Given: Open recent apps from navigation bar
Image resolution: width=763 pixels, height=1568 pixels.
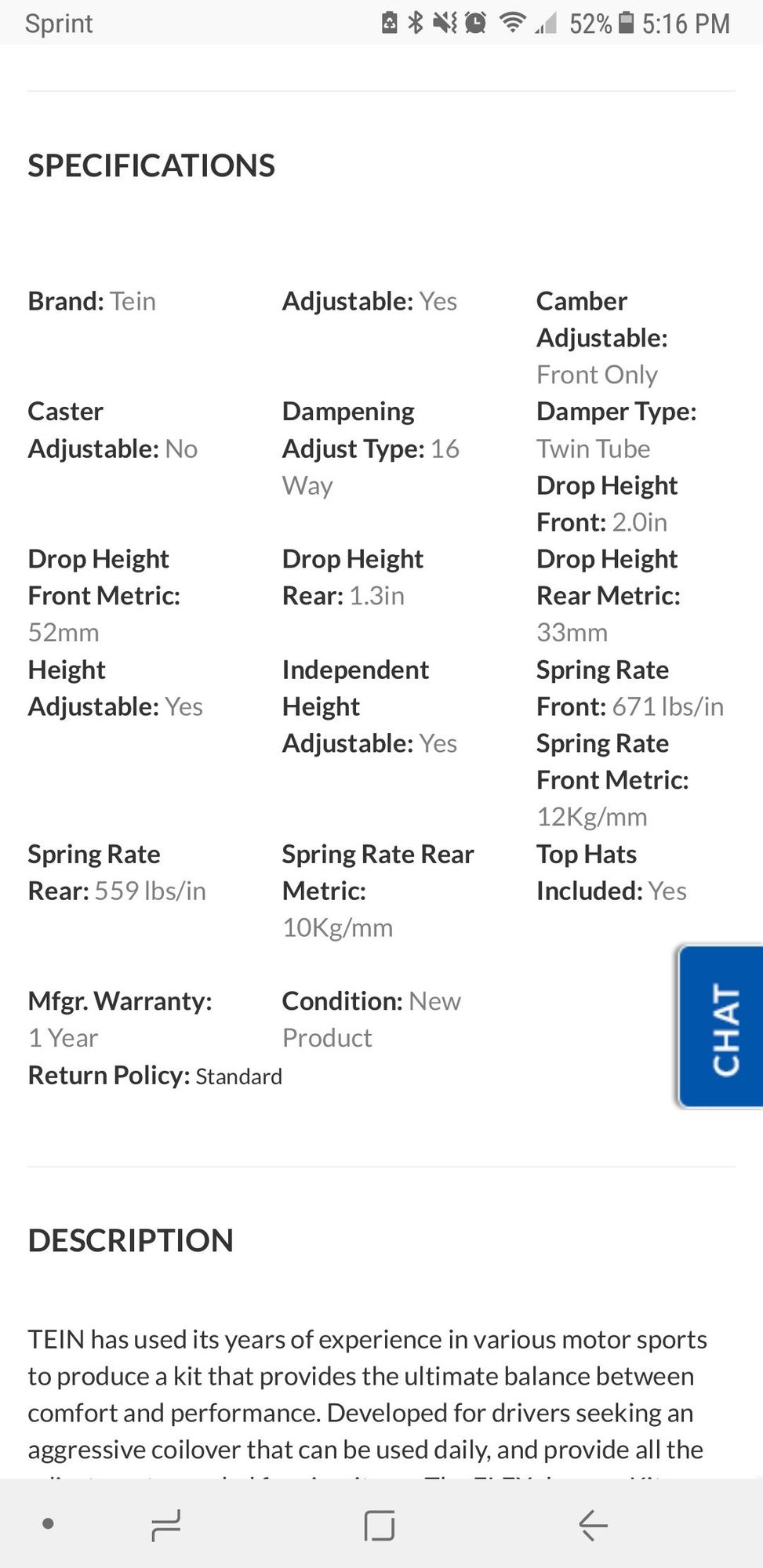Looking at the screenshot, I should [166, 1525].
